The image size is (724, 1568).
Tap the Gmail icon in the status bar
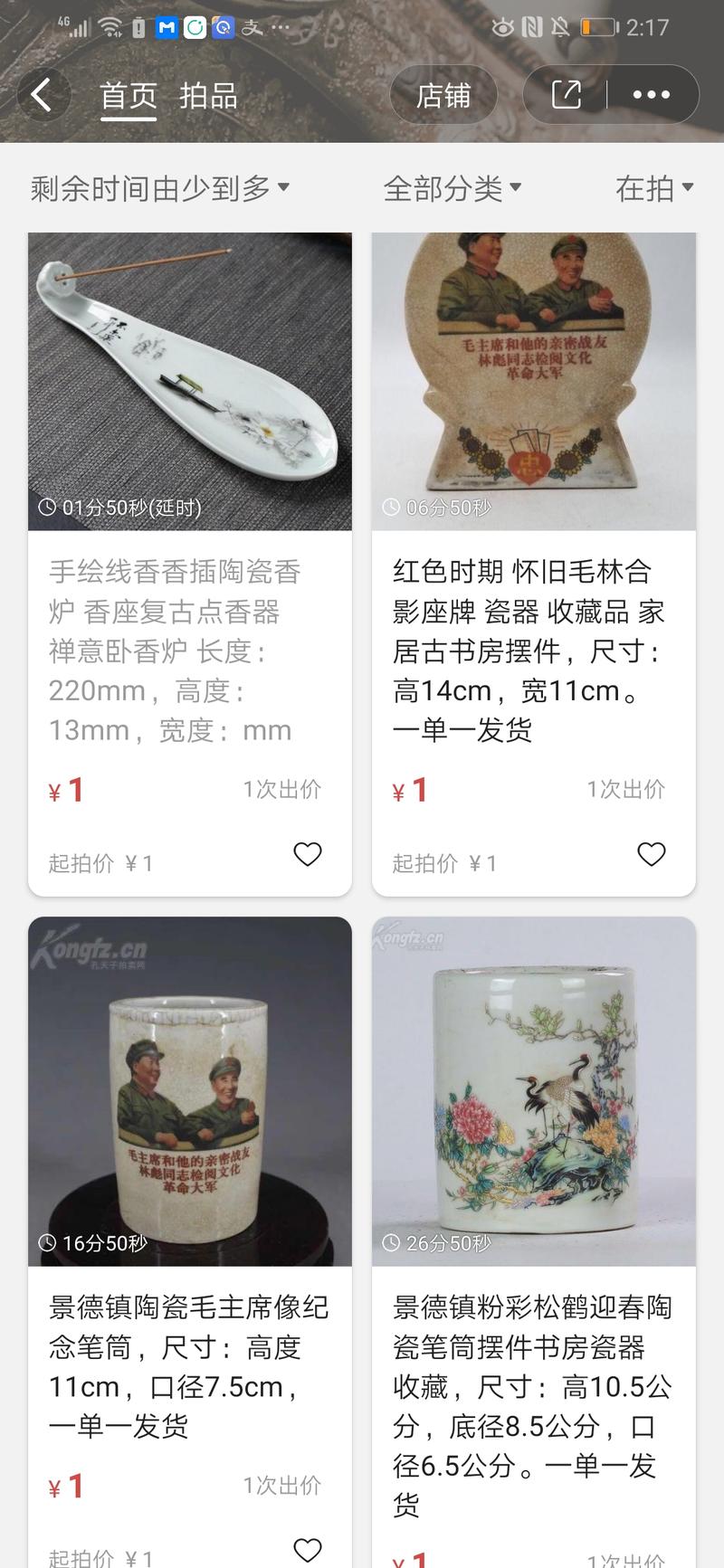click(x=166, y=27)
